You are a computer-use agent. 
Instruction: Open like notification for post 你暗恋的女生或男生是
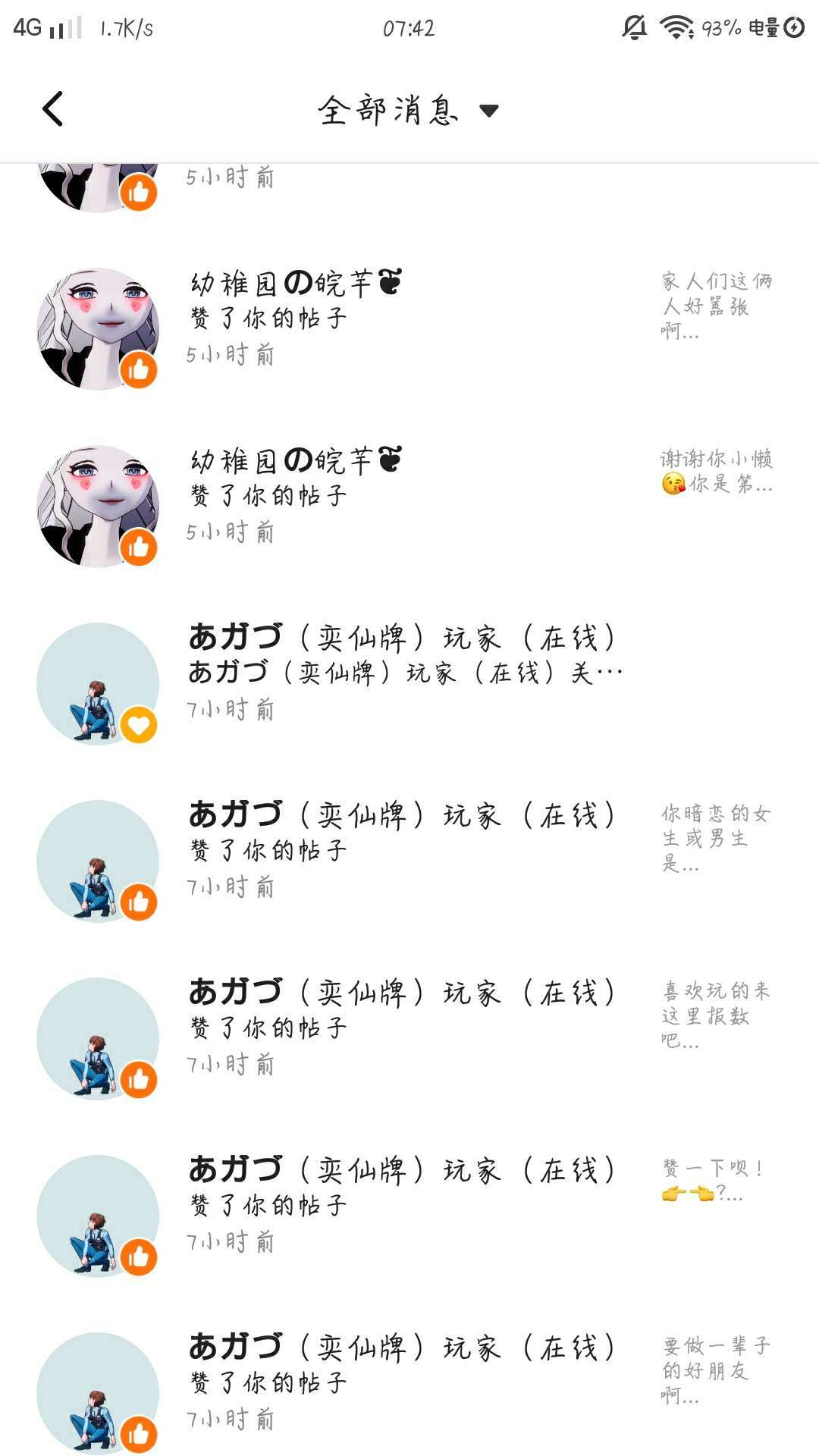tap(409, 851)
